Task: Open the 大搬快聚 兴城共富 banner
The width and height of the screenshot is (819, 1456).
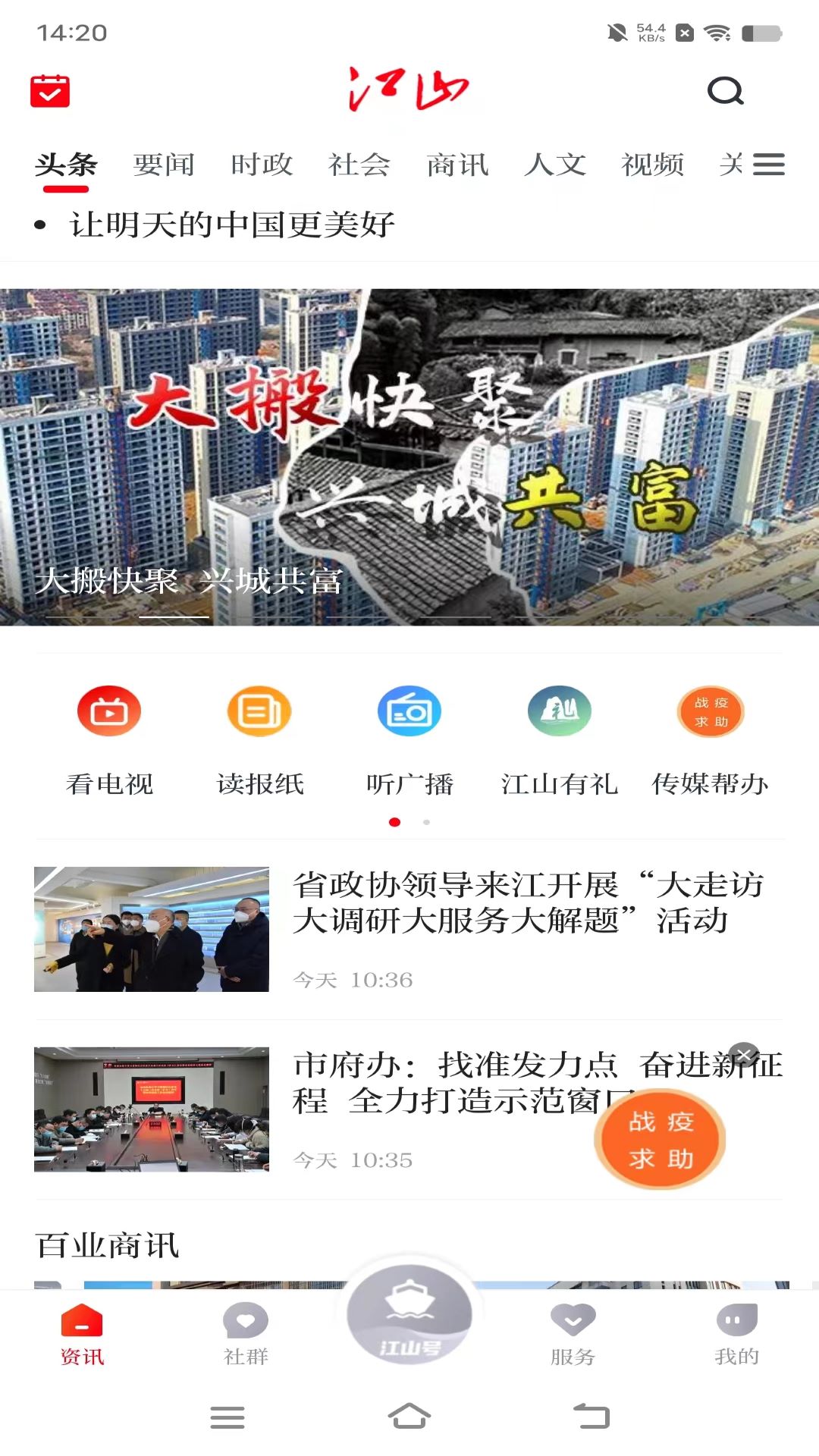Action: (409, 455)
